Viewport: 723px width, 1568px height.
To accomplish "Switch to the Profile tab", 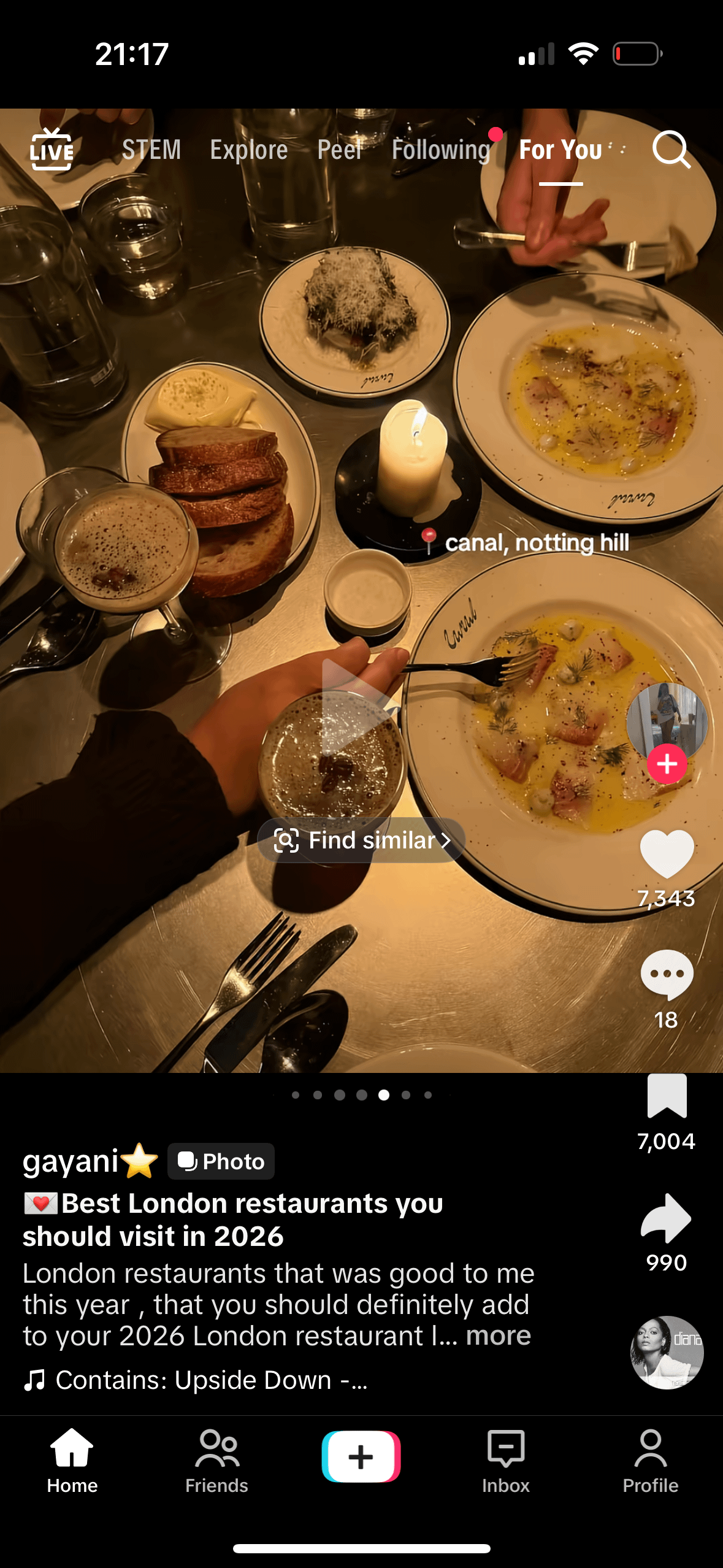I will coord(650,1459).
